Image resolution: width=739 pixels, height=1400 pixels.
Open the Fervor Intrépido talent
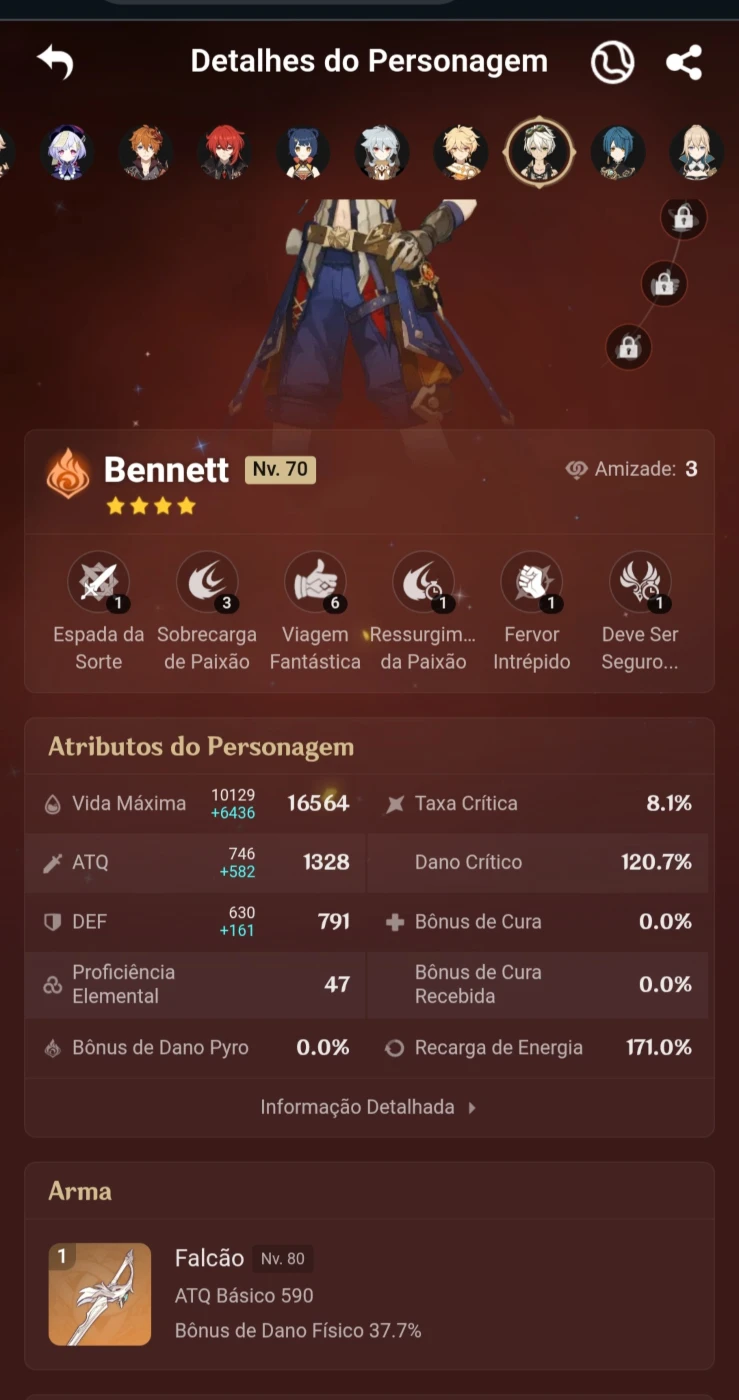tap(531, 612)
